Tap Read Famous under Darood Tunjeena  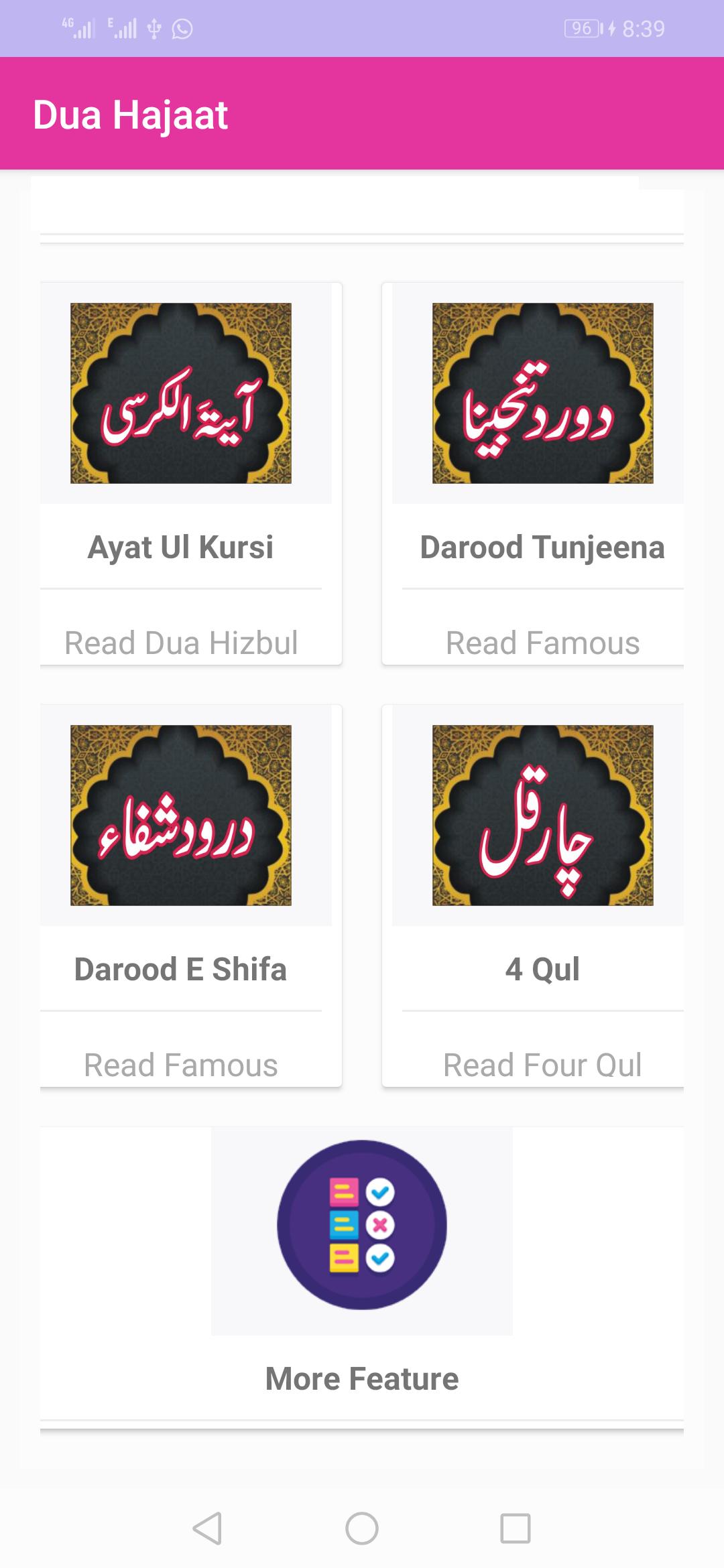542,643
